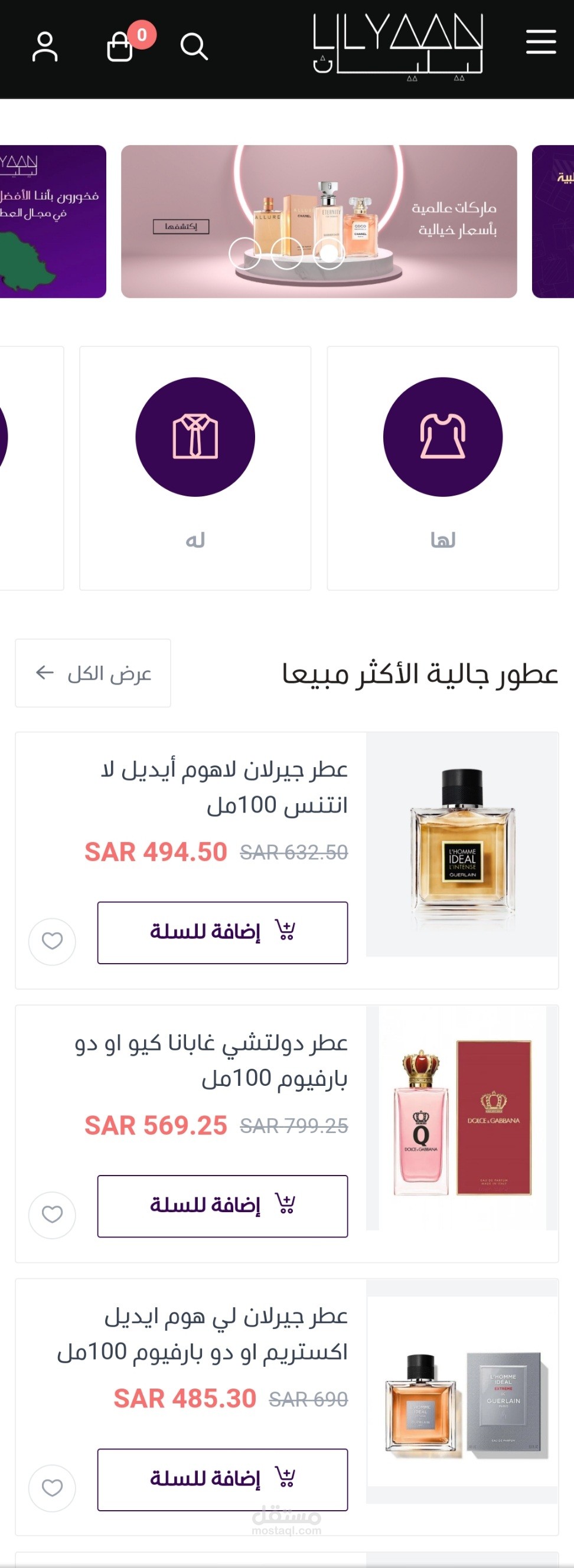Open the Guerlain L'Homme Ideal L'Intense product image
The image size is (574, 1568).
(462, 844)
